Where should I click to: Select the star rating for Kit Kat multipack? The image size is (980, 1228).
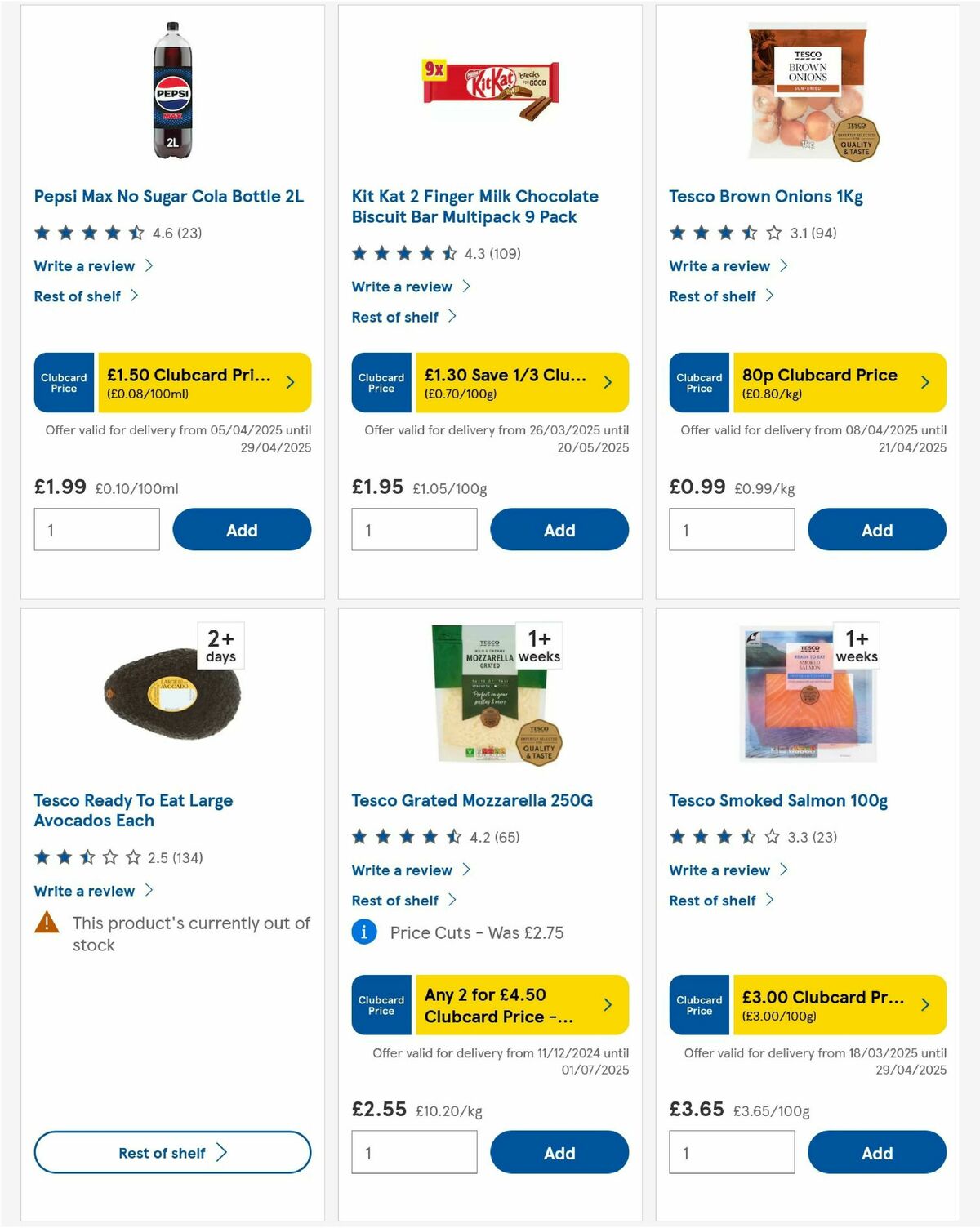[x=404, y=253]
